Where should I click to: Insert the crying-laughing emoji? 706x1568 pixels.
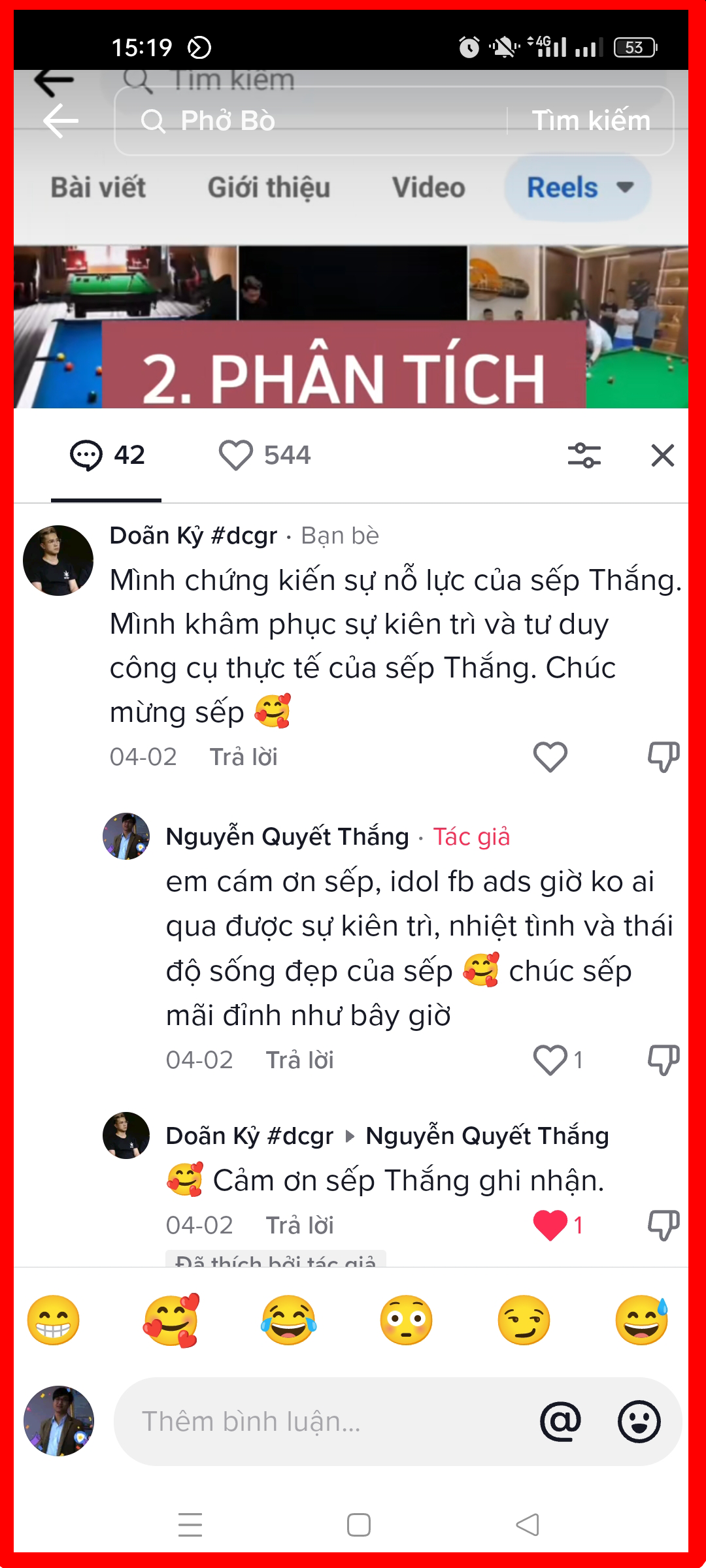[288, 1320]
